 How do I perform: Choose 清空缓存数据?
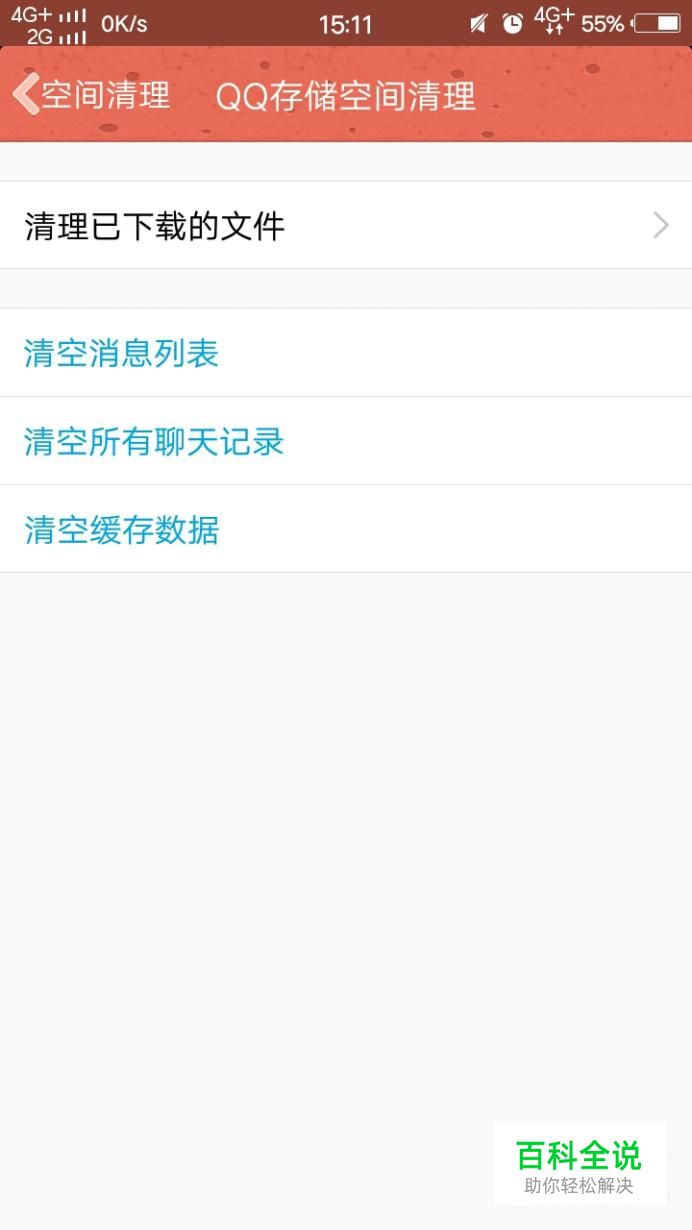click(x=346, y=529)
